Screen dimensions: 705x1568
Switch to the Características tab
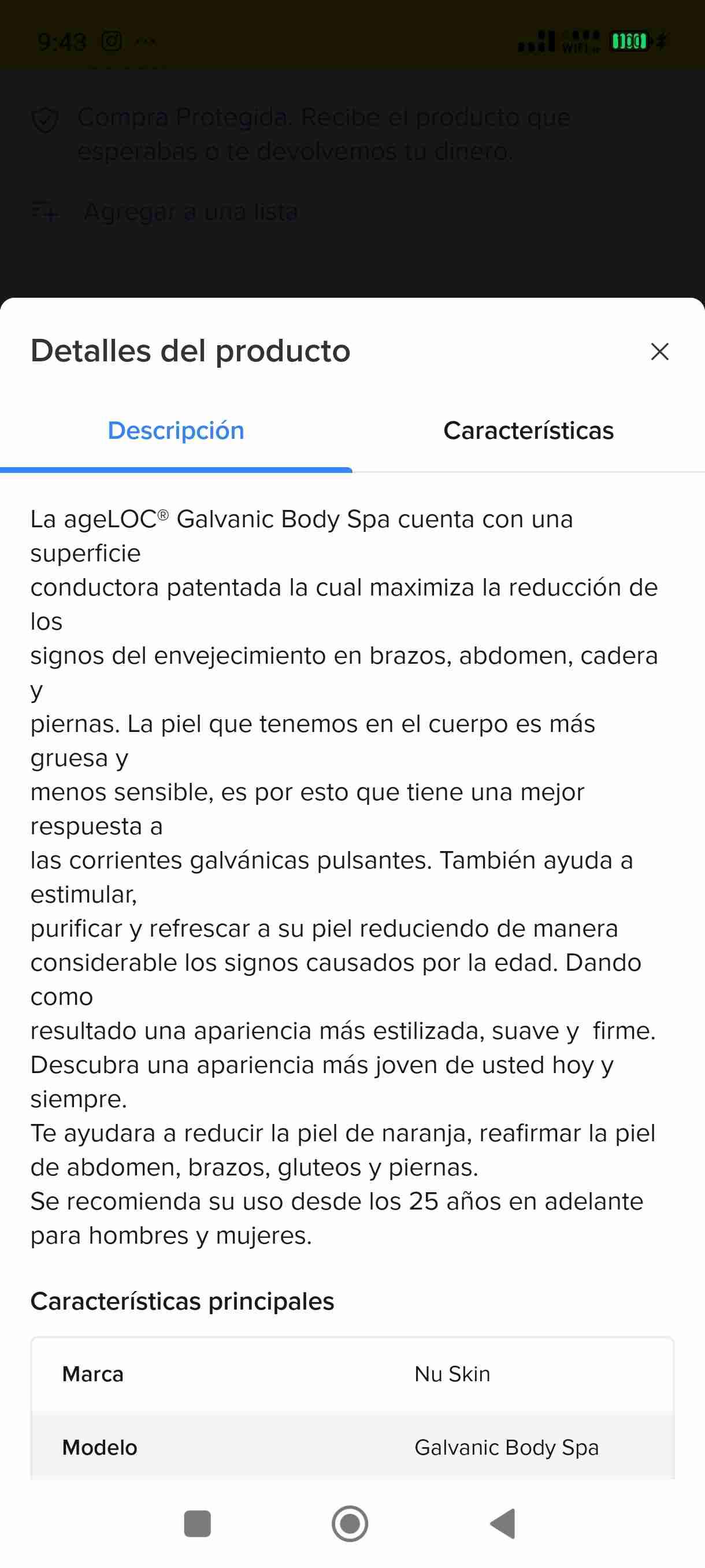pyautogui.click(x=528, y=430)
